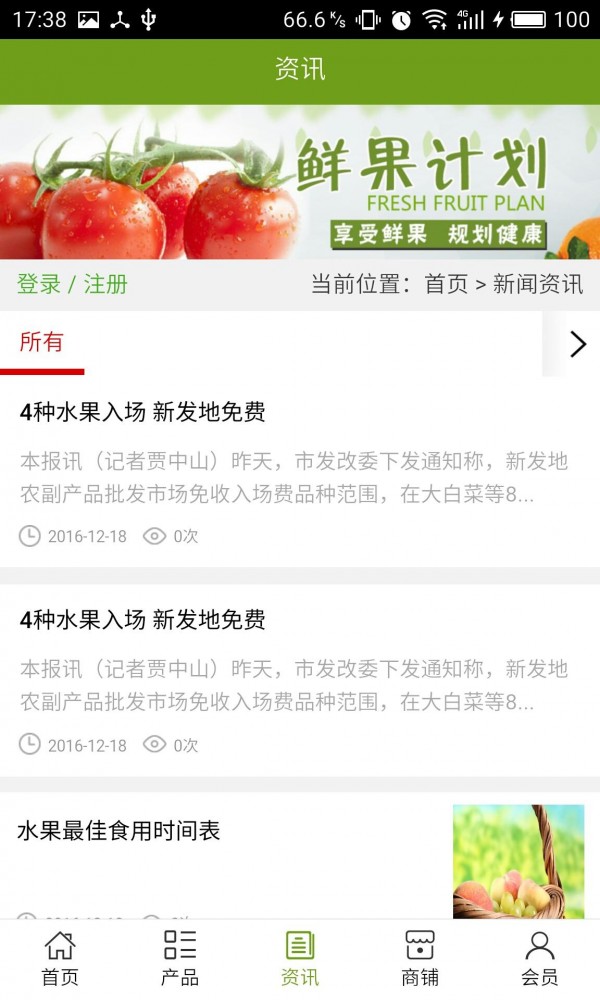Expand more categories with the right arrow
600x1000 pixels.
577,344
